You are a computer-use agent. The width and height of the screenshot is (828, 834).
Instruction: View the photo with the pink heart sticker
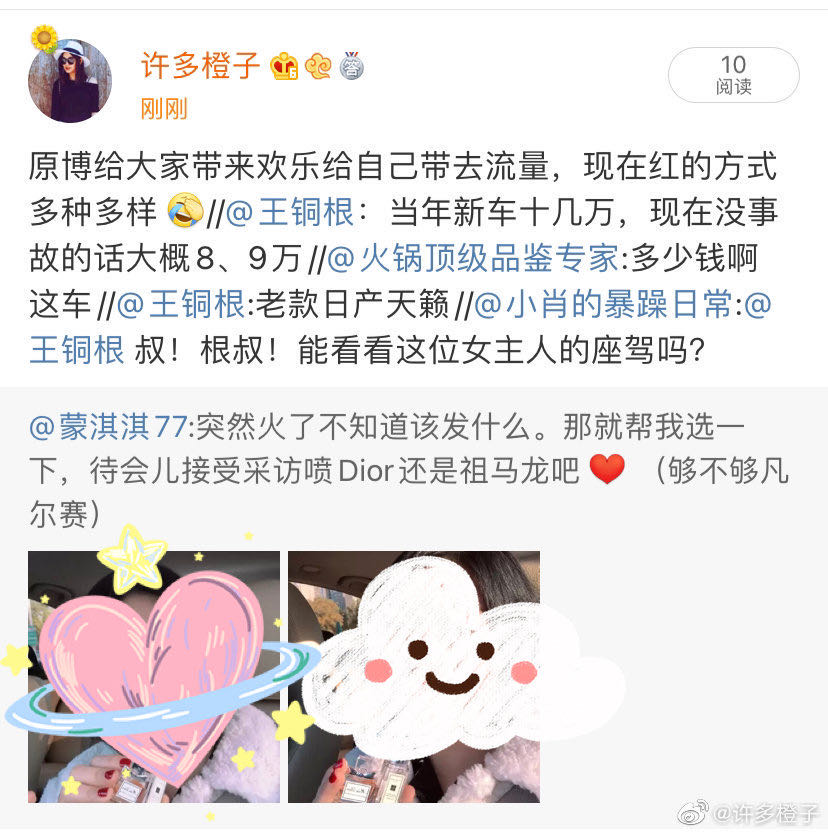[x=153, y=676]
